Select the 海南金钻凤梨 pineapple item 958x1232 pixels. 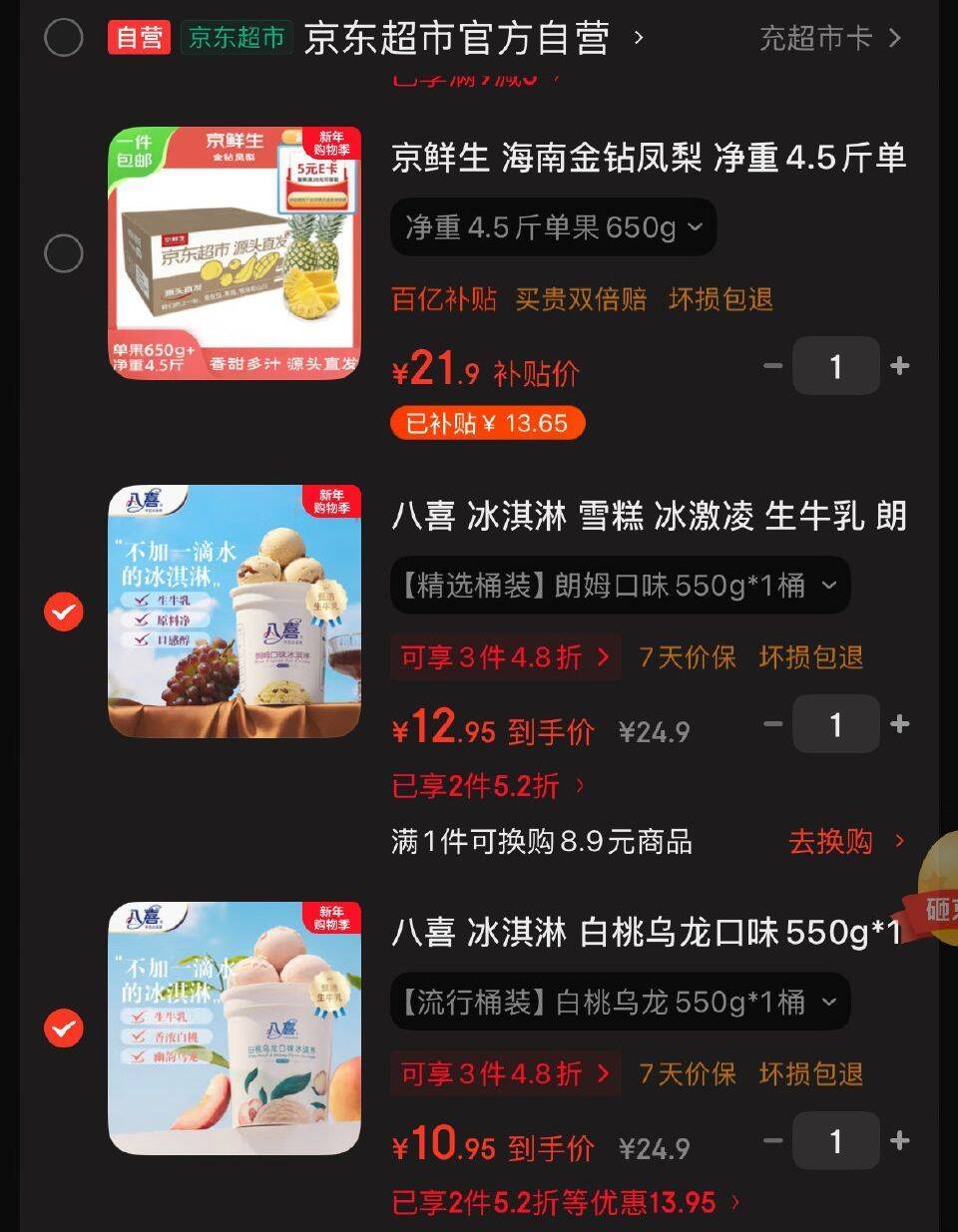tap(64, 253)
